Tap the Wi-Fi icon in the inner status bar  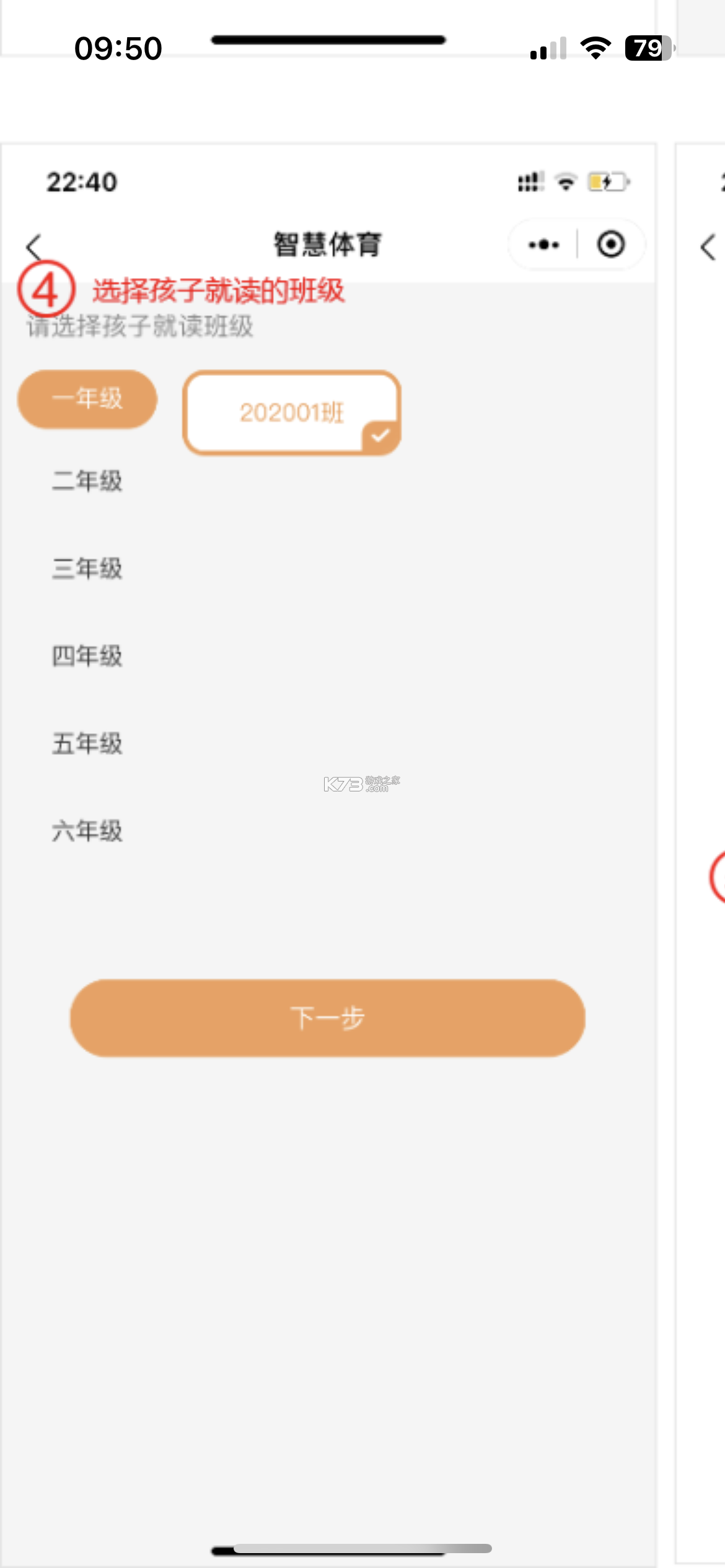(565, 181)
